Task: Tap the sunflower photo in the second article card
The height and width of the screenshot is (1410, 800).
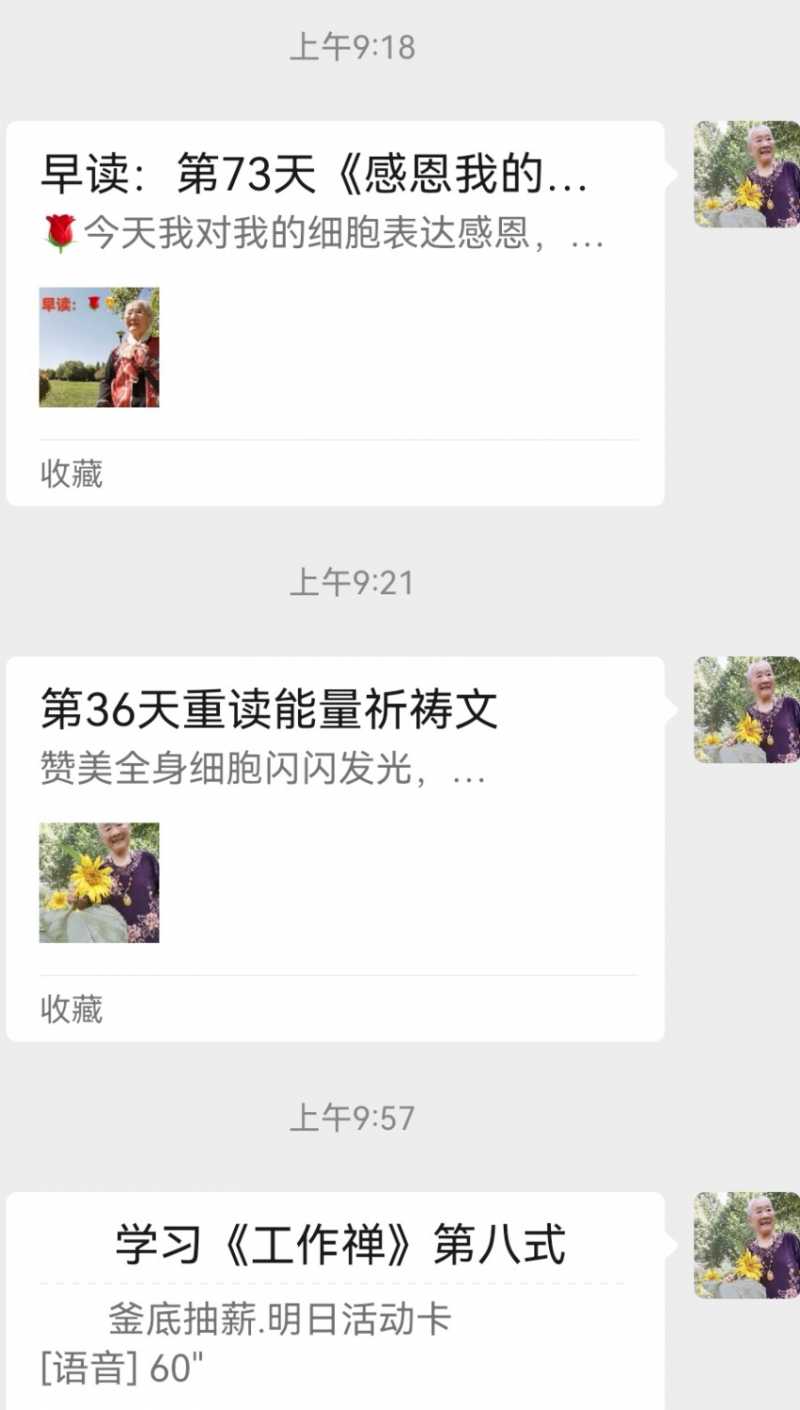Action: click(x=99, y=882)
